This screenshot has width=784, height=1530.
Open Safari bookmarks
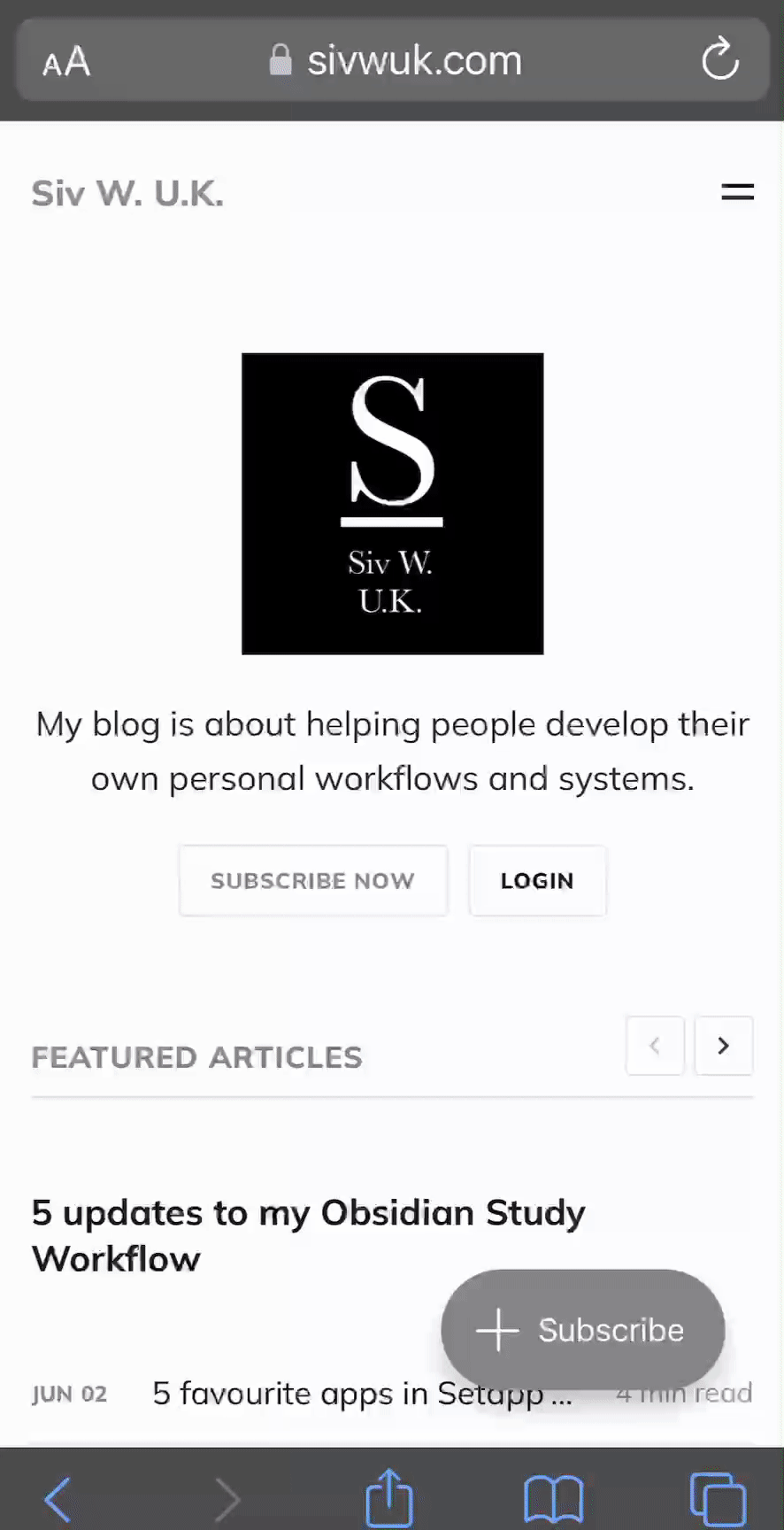553,1498
